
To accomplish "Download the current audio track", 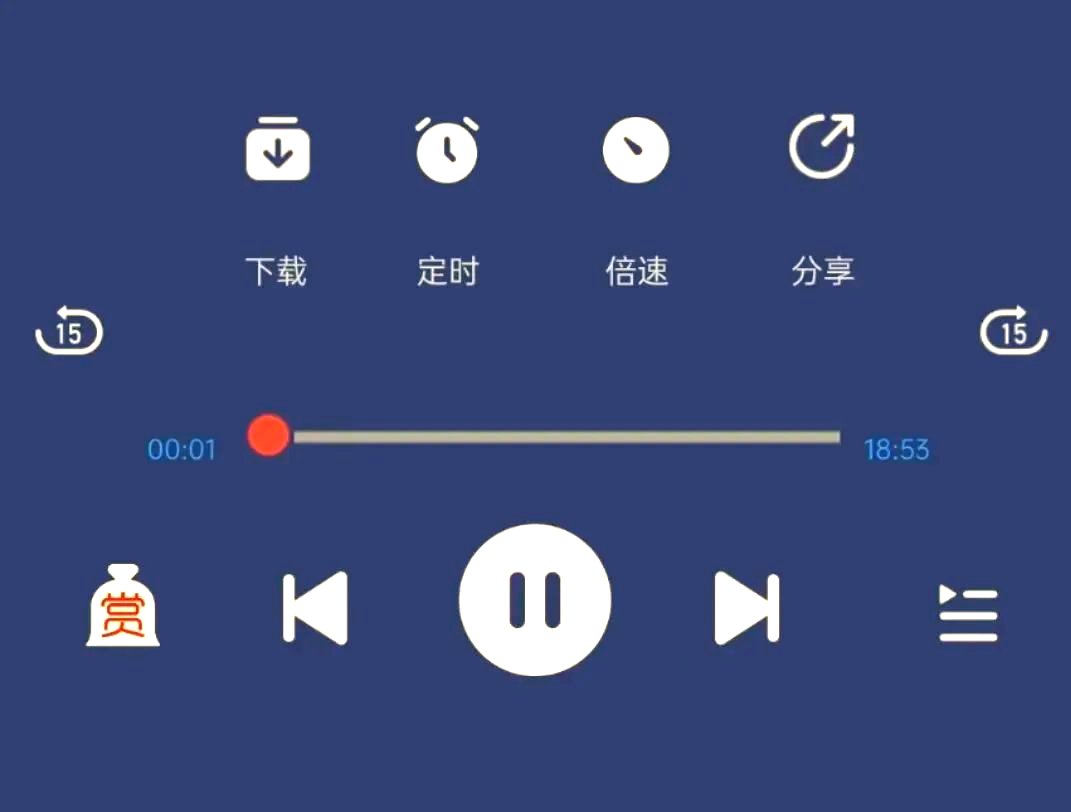I will click(x=277, y=150).
